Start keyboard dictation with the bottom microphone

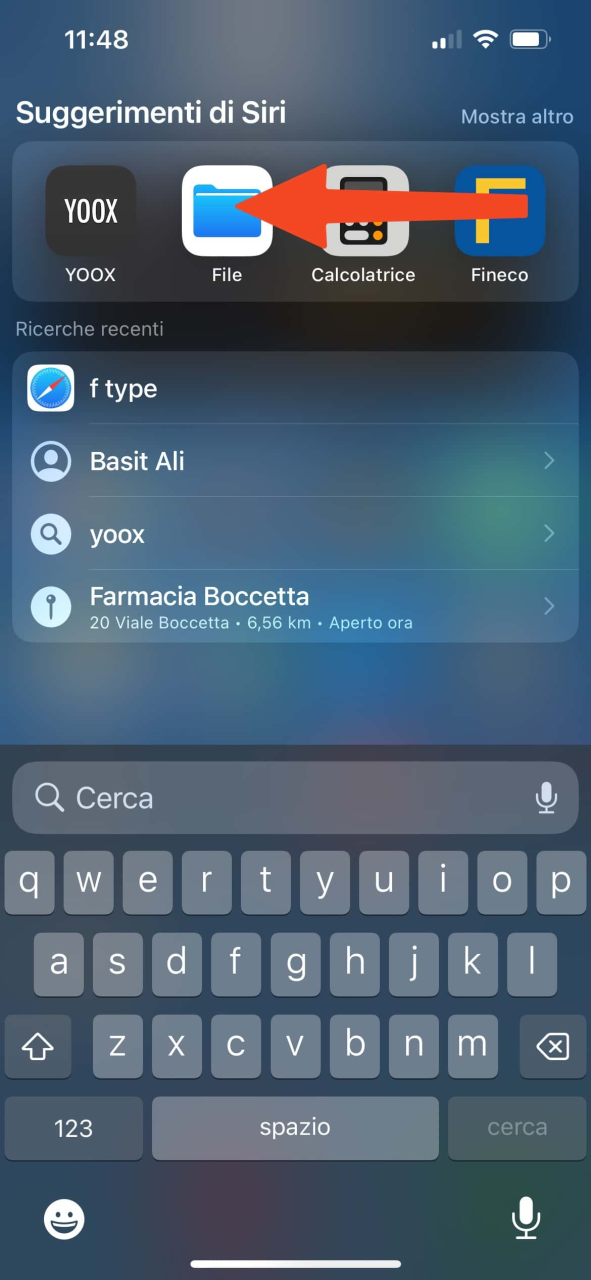click(x=526, y=1218)
